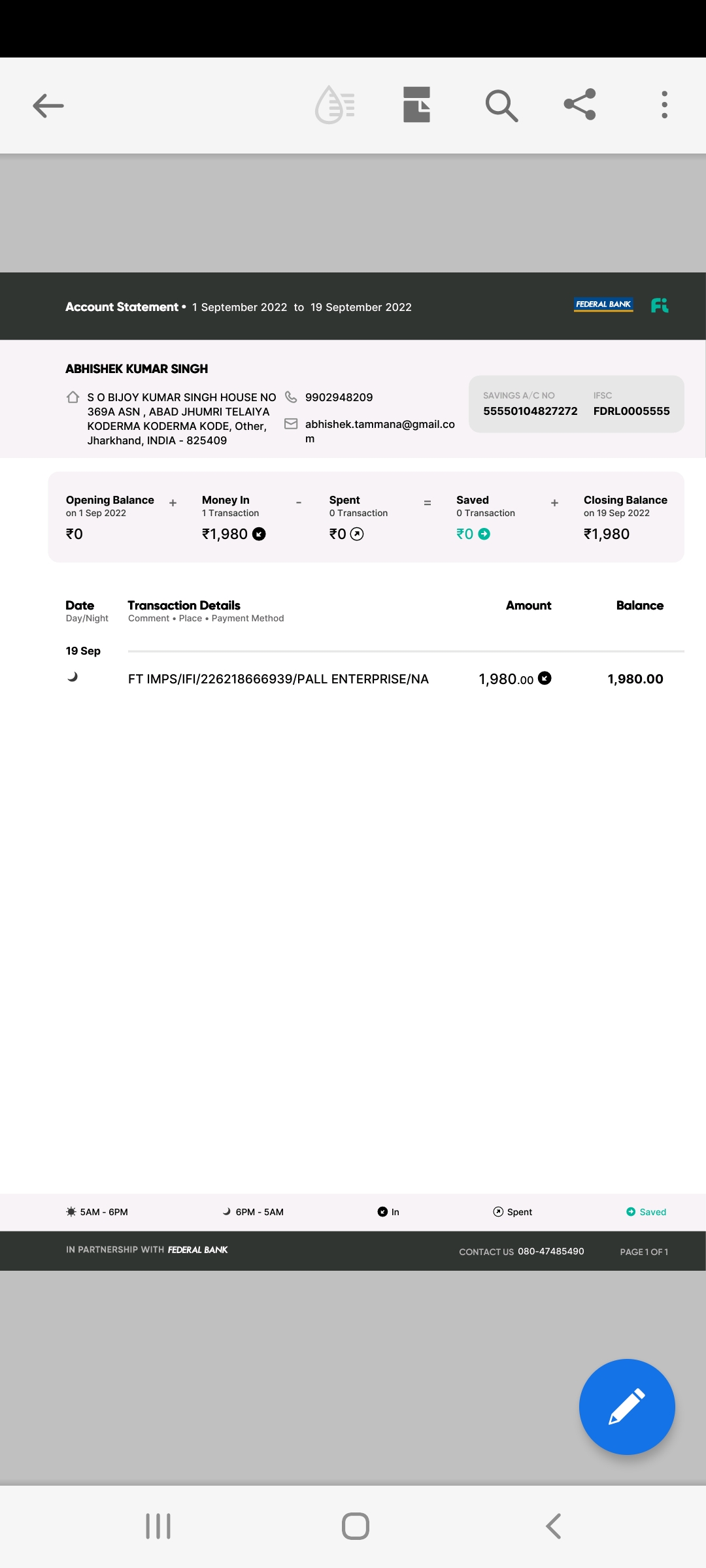The width and height of the screenshot is (706, 1568).
Task: Go to the home screen
Action: 355,1526
